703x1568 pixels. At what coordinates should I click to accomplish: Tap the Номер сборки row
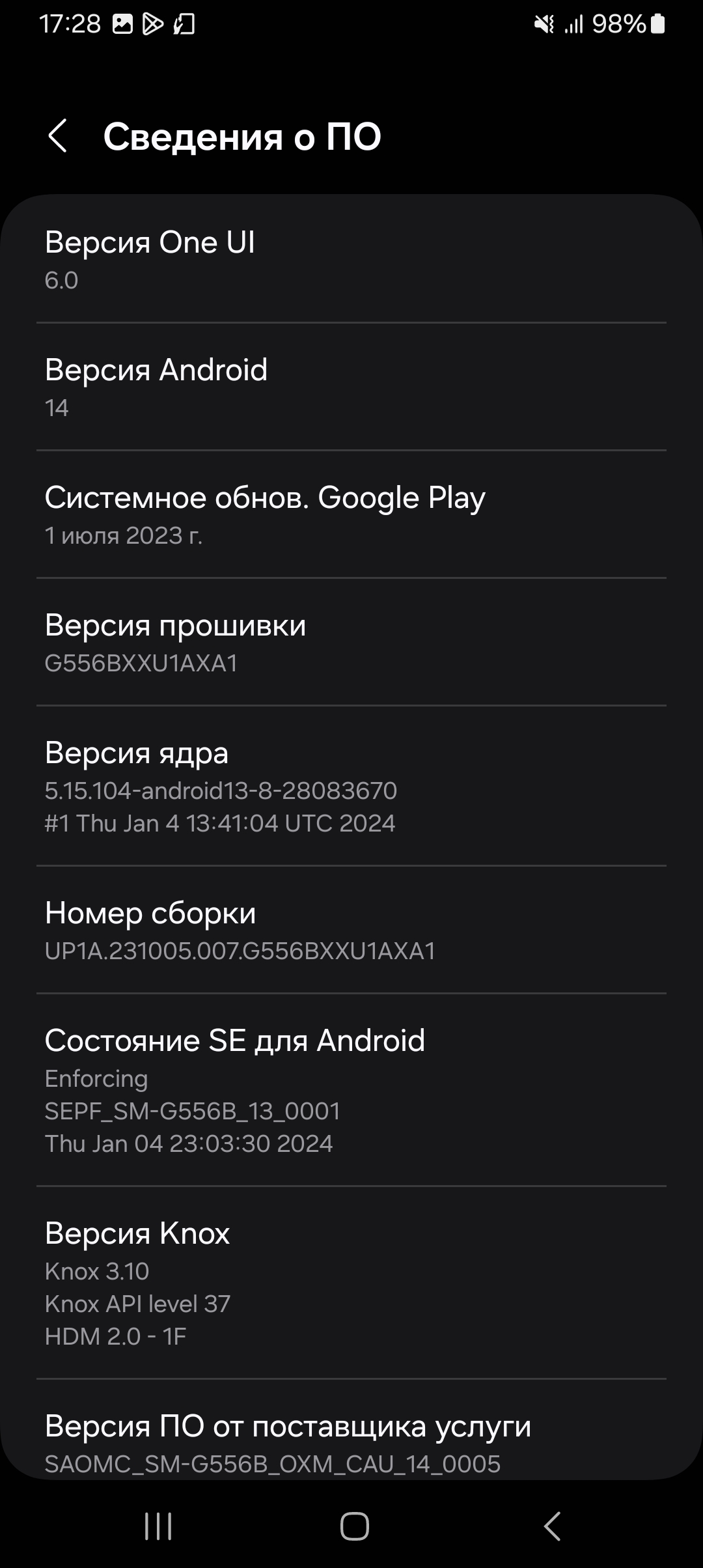(x=351, y=930)
